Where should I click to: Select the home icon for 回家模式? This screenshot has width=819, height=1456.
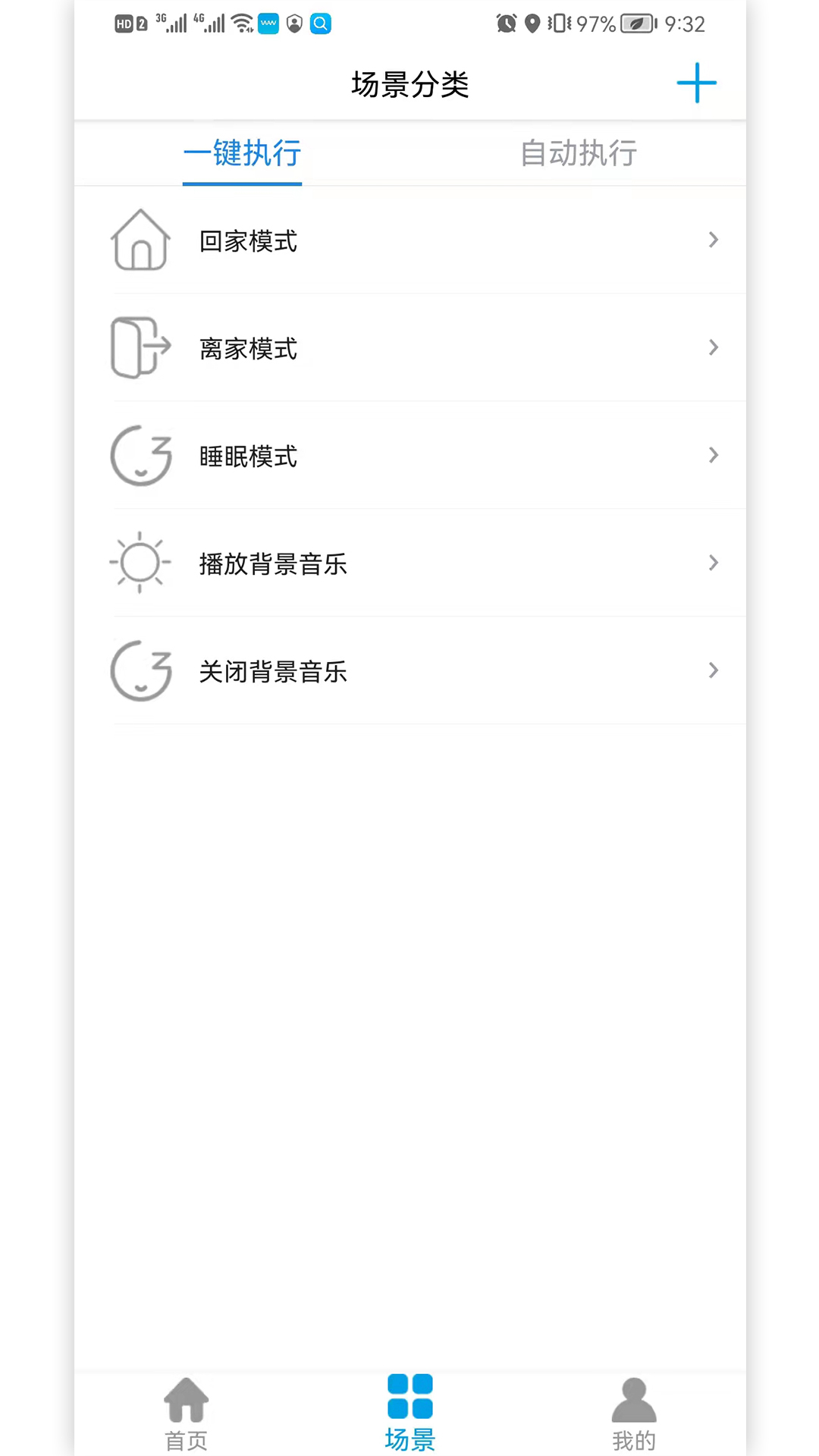[141, 241]
